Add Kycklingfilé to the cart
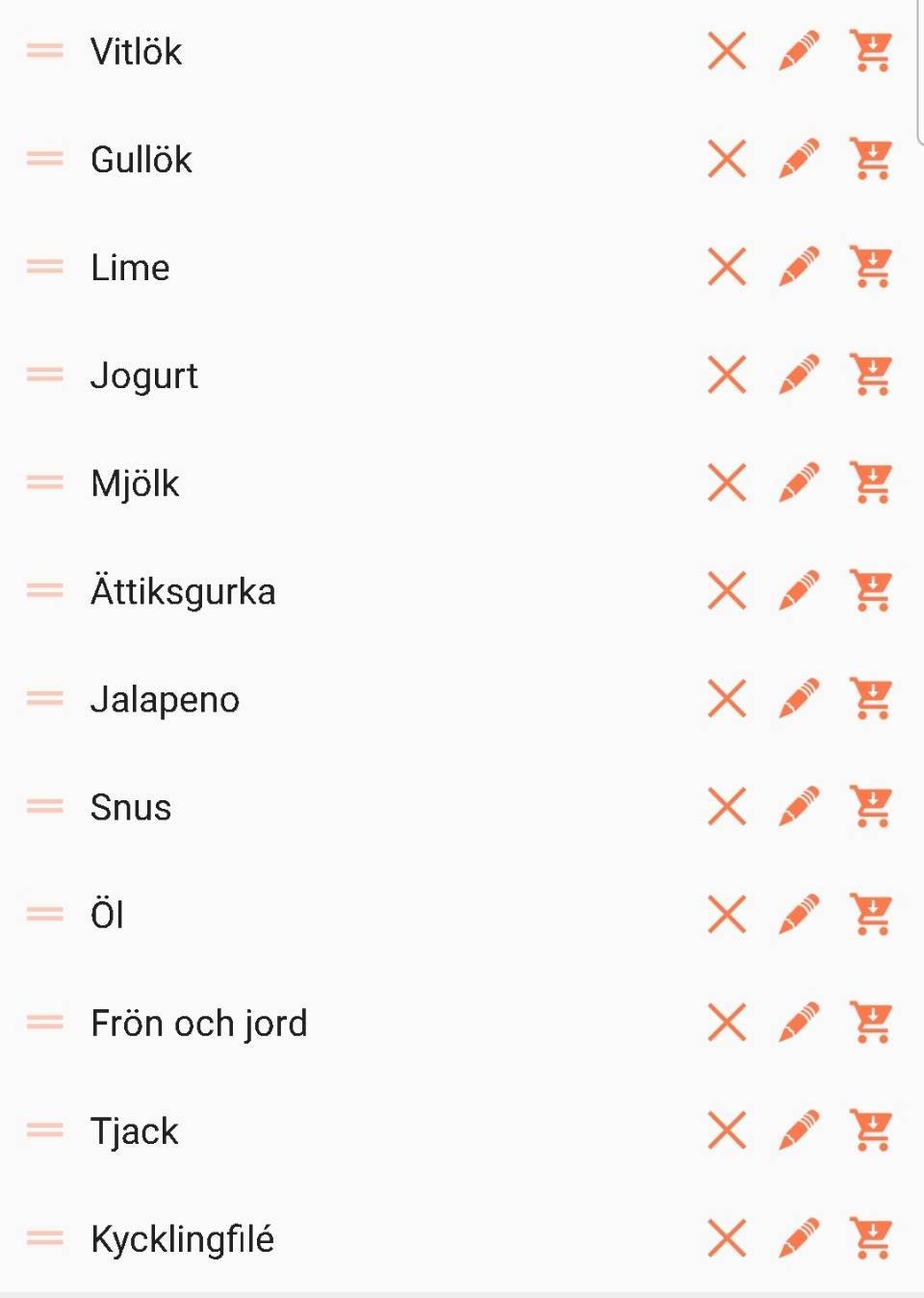The image size is (924, 1298). click(x=871, y=1238)
